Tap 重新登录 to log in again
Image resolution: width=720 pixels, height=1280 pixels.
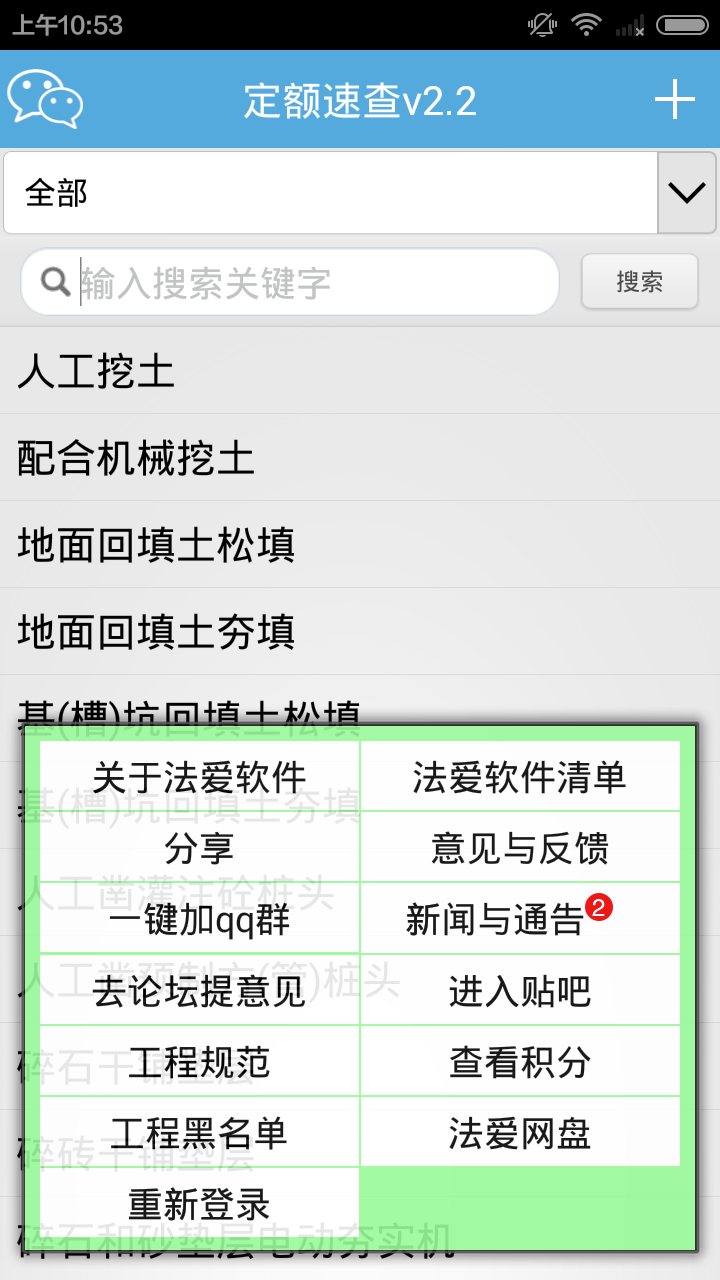(199, 1203)
